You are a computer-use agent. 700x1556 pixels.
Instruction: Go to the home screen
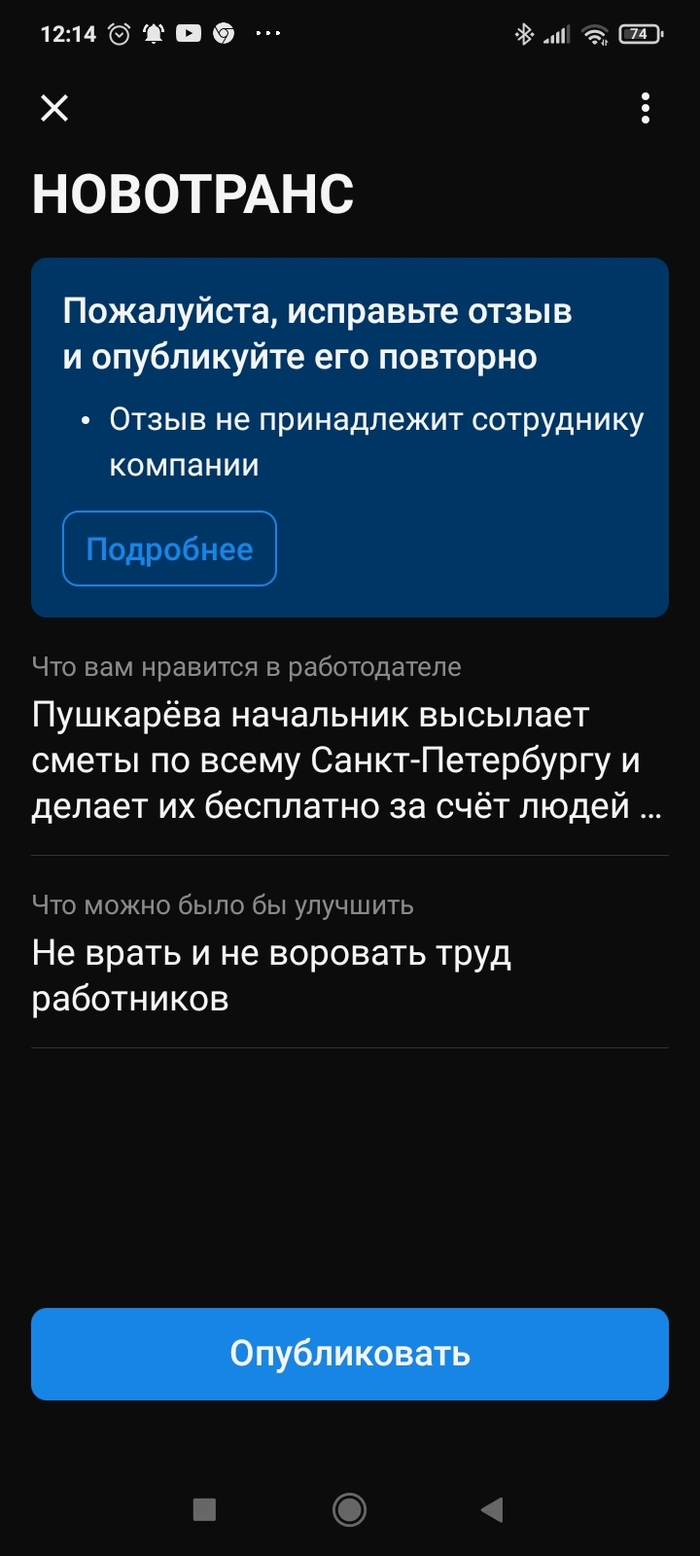(349, 1510)
